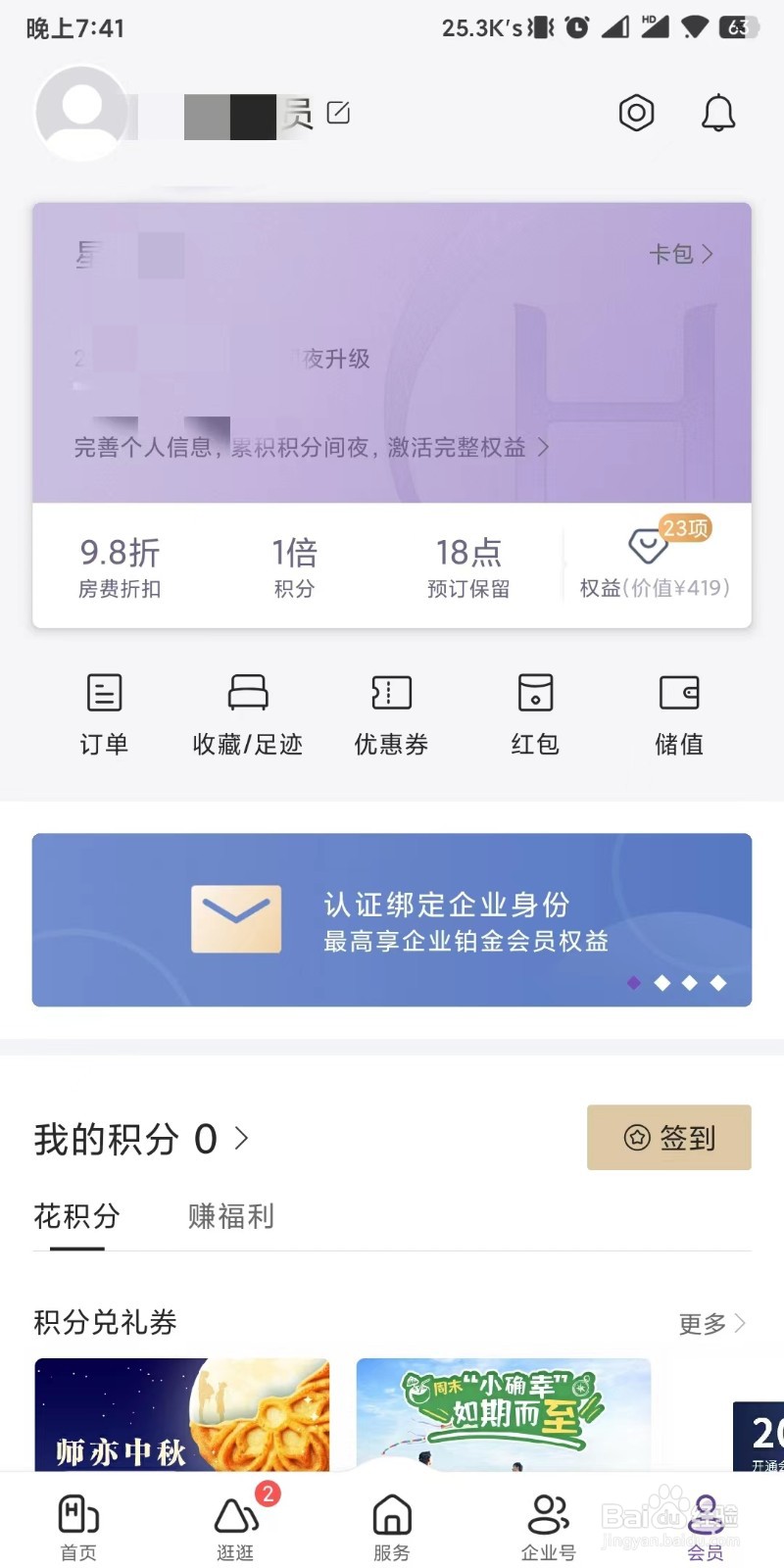
Task: Tap the 签到 check-in button
Action: click(668, 1138)
